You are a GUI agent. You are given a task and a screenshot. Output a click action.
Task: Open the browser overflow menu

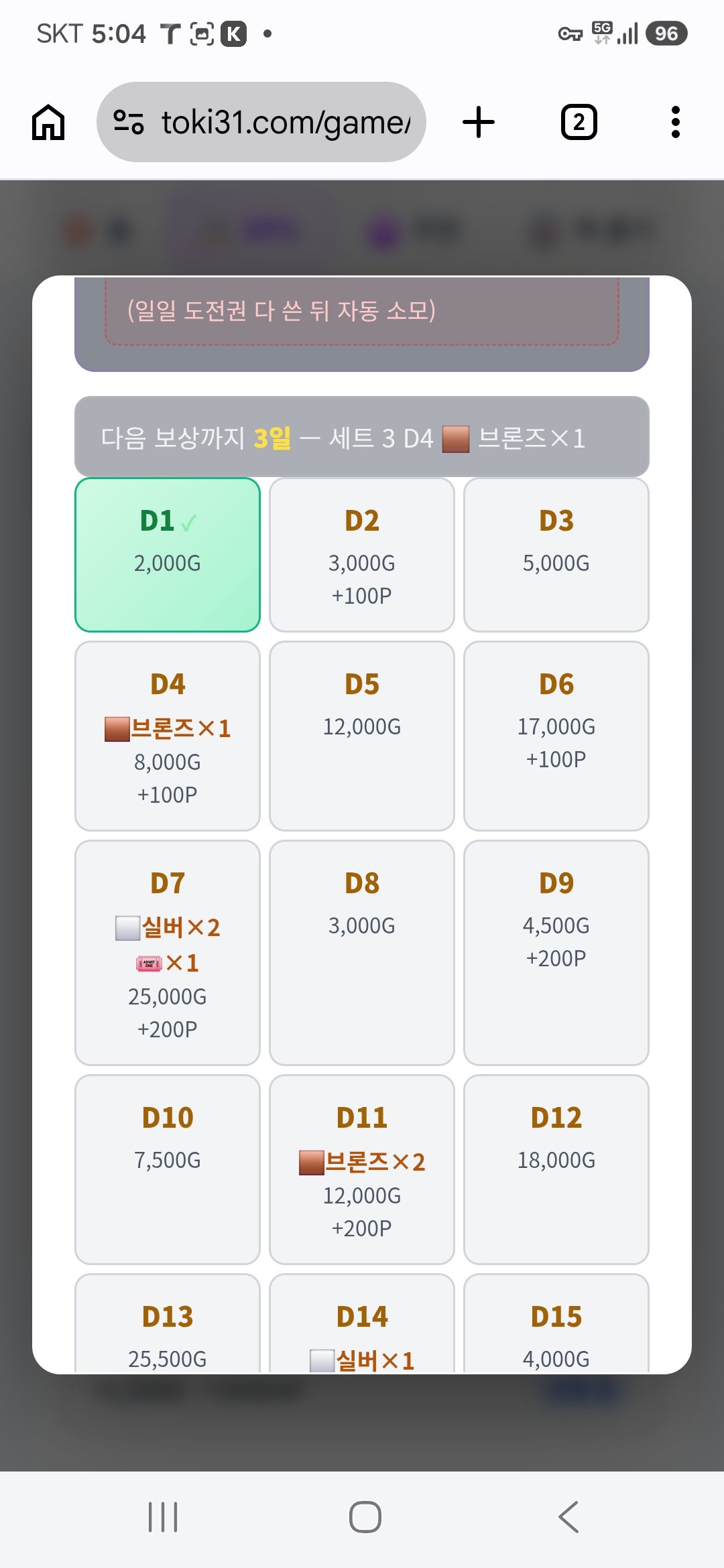[675, 122]
